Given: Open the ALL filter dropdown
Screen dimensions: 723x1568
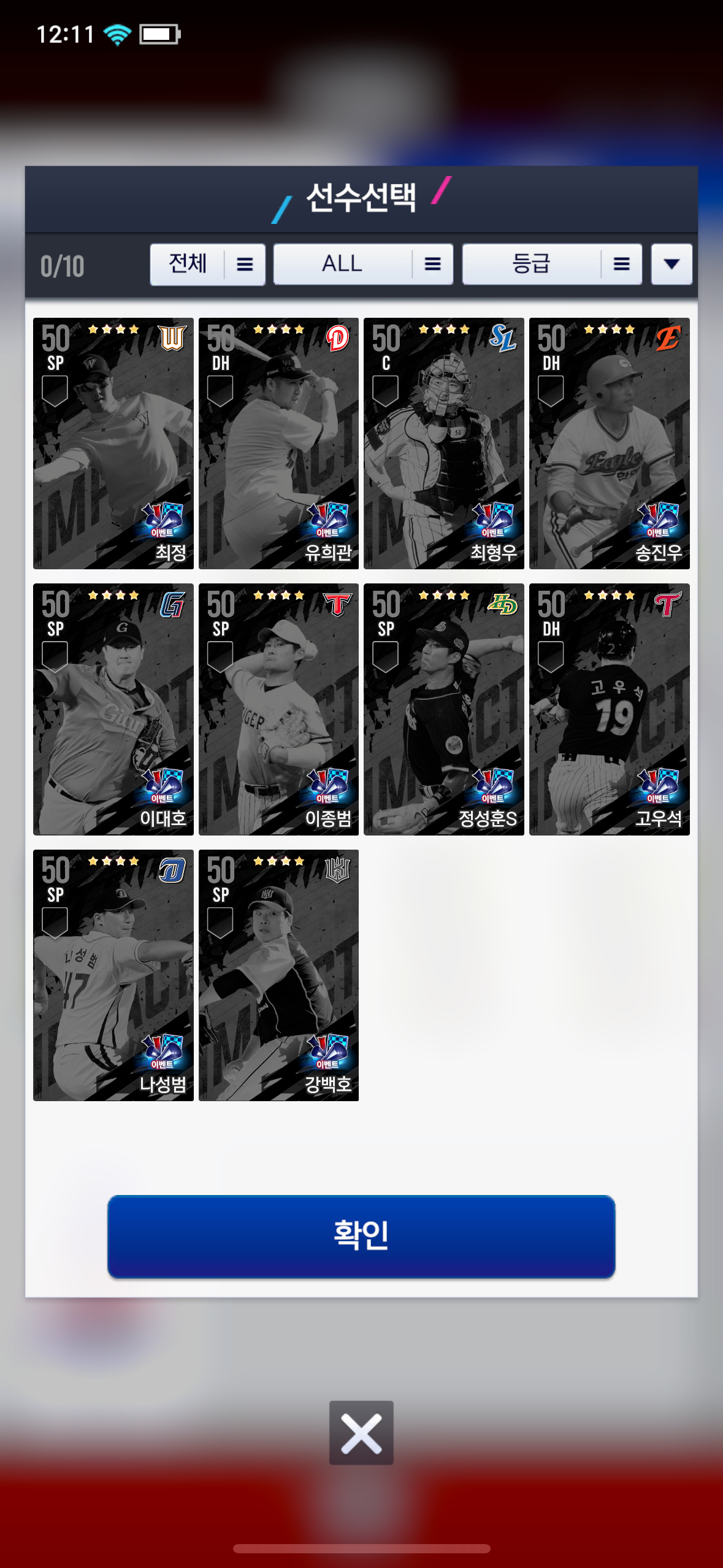Looking at the screenshot, I should 363,264.
